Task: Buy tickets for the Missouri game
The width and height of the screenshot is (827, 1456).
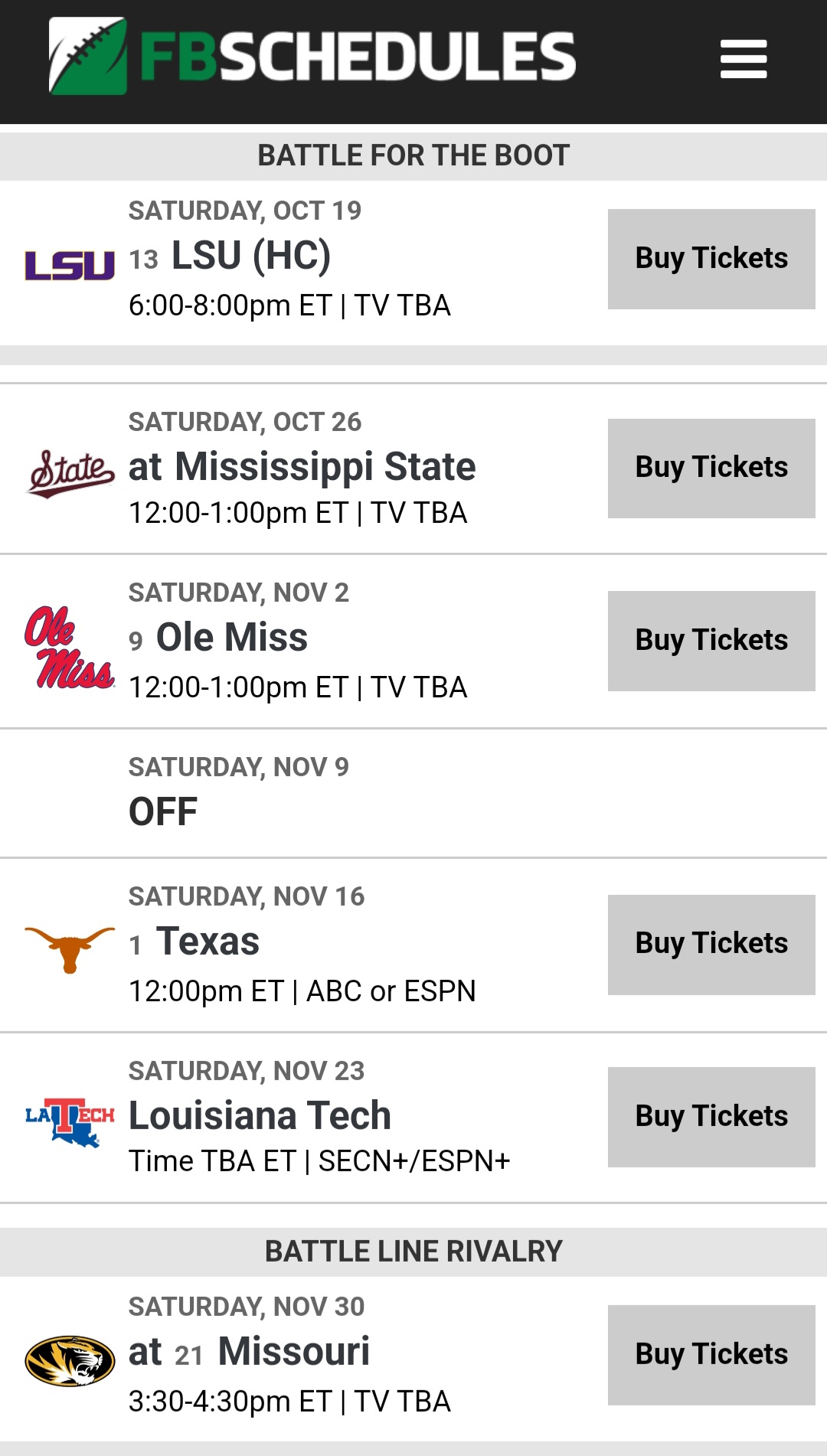Action: (711, 1355)
